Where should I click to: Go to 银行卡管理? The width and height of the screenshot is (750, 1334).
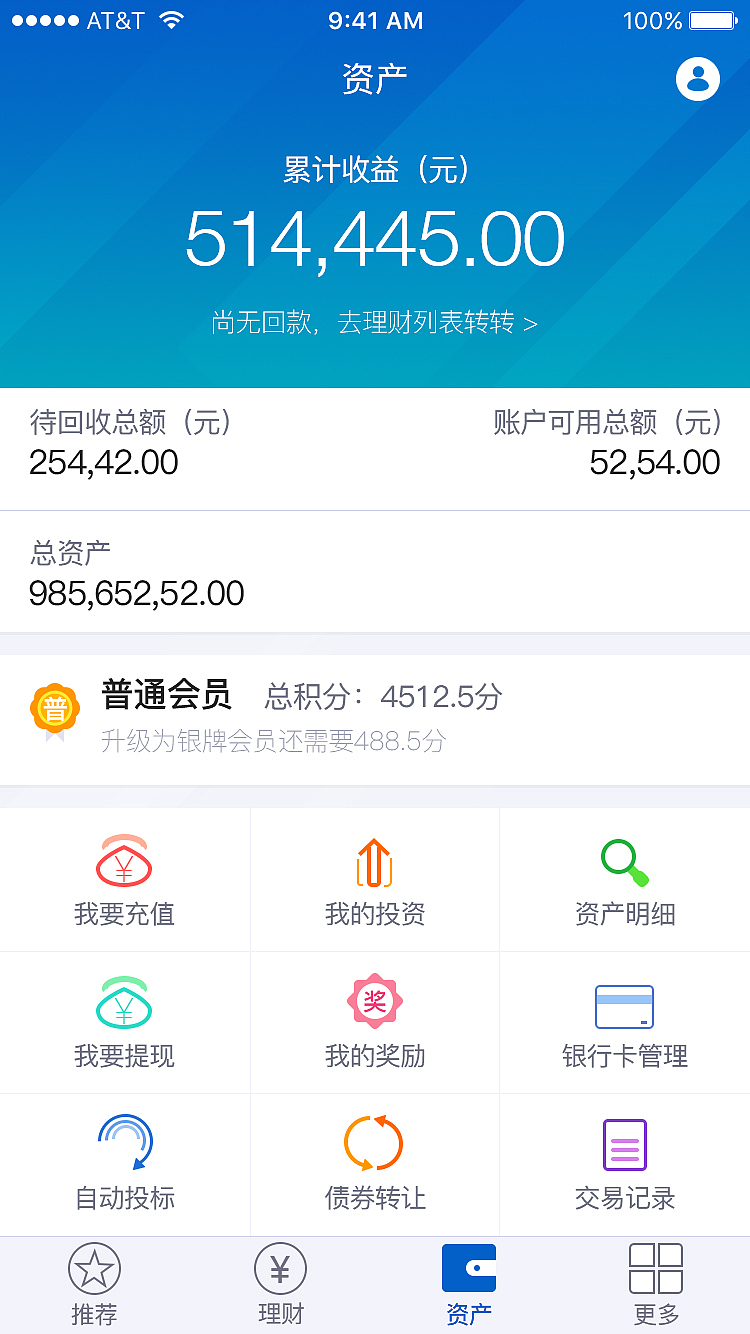click(x=625, y=1022)
